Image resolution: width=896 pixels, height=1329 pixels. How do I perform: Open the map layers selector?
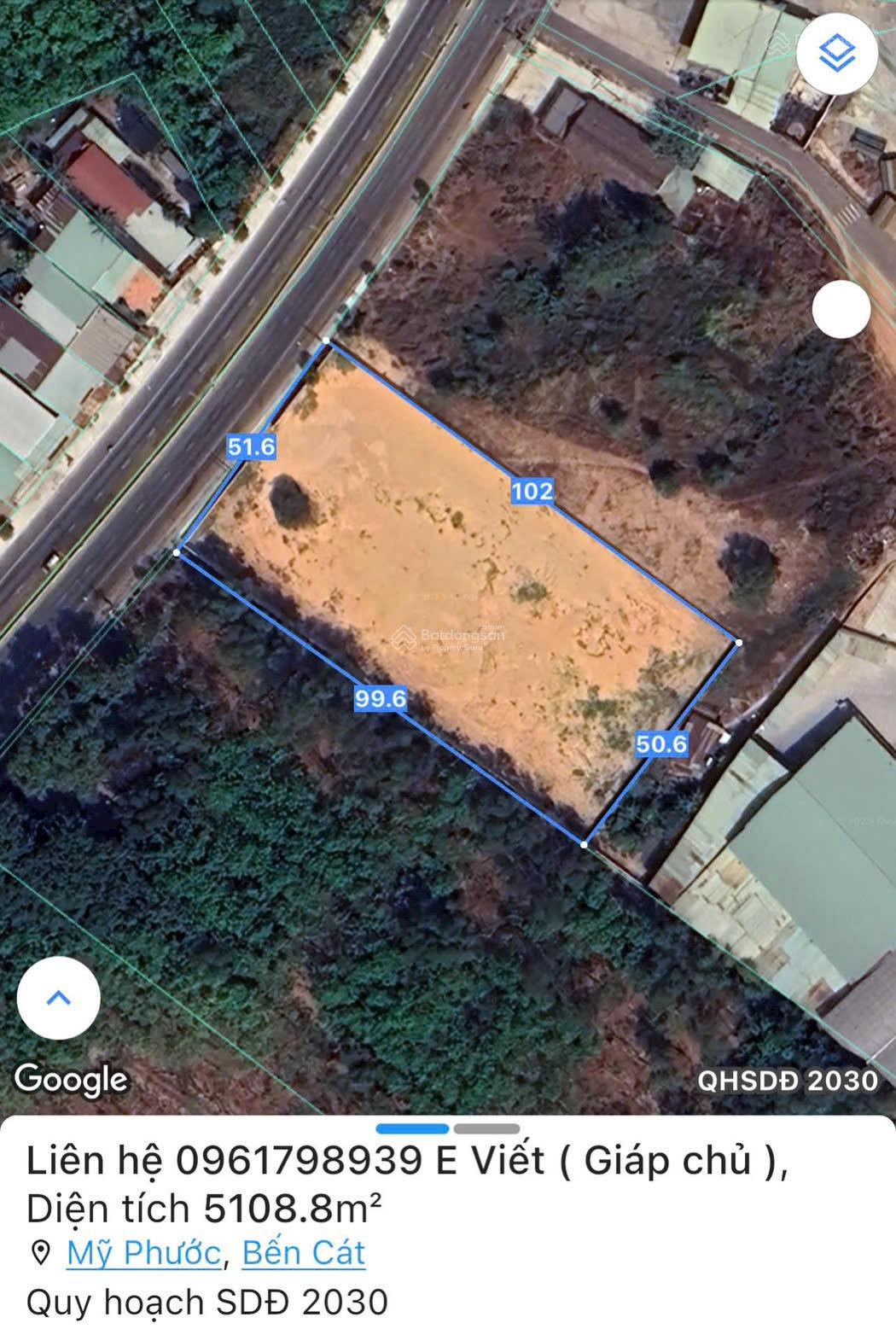836,54
